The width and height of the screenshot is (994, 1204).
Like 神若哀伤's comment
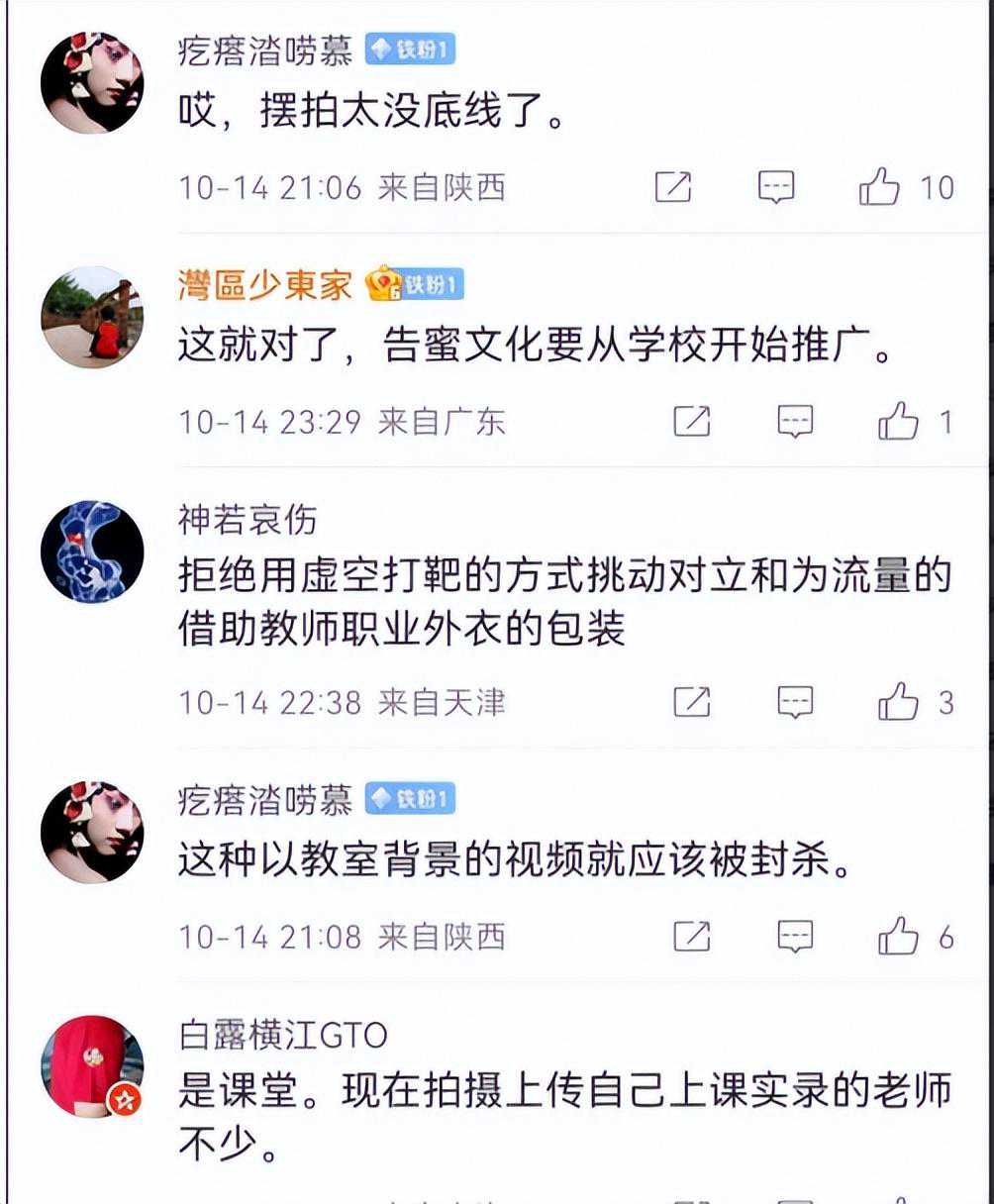point(898,702)
